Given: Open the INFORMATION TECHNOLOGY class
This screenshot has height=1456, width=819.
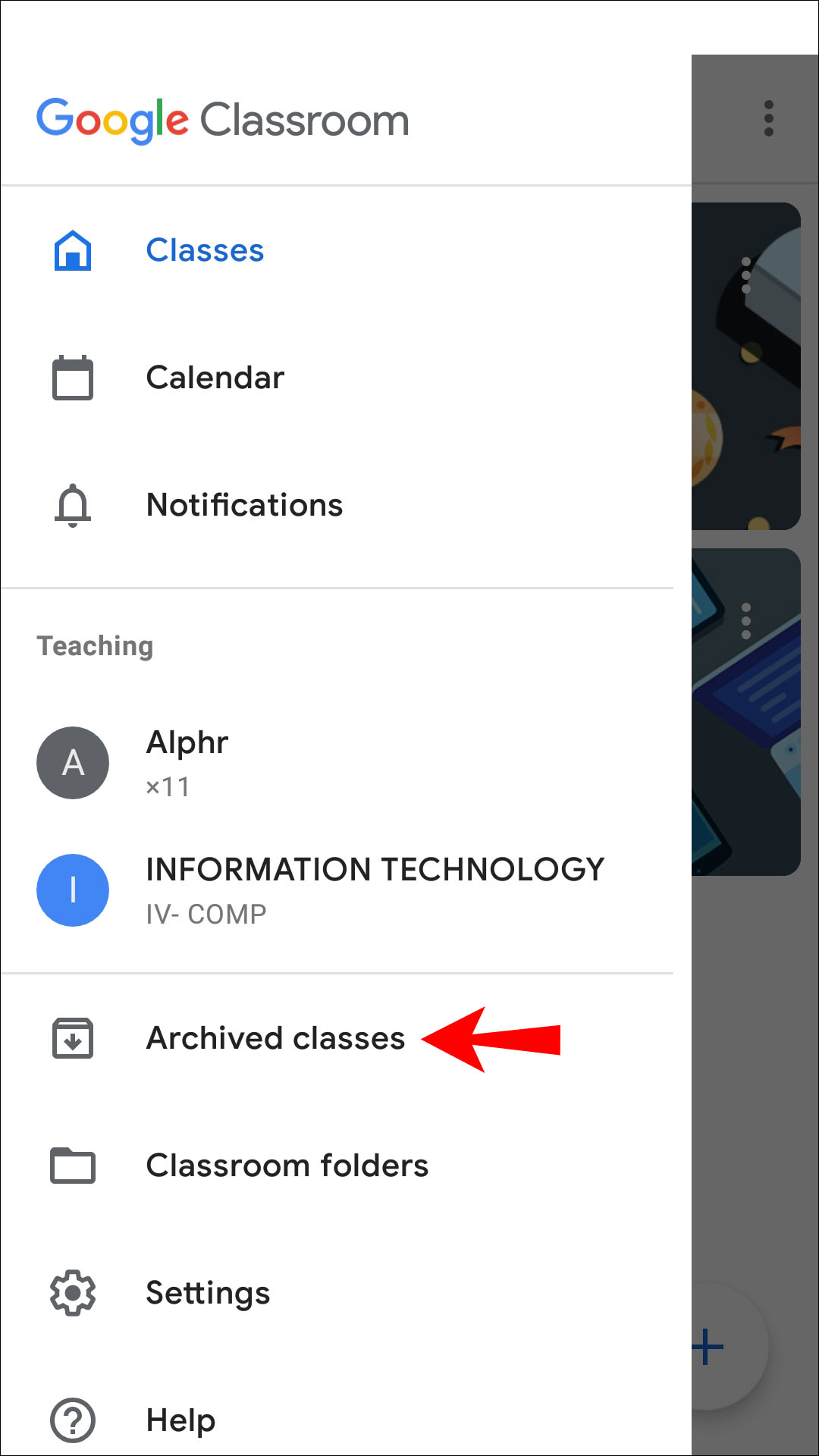Looking at the screenshot, I should pos(375,889).
